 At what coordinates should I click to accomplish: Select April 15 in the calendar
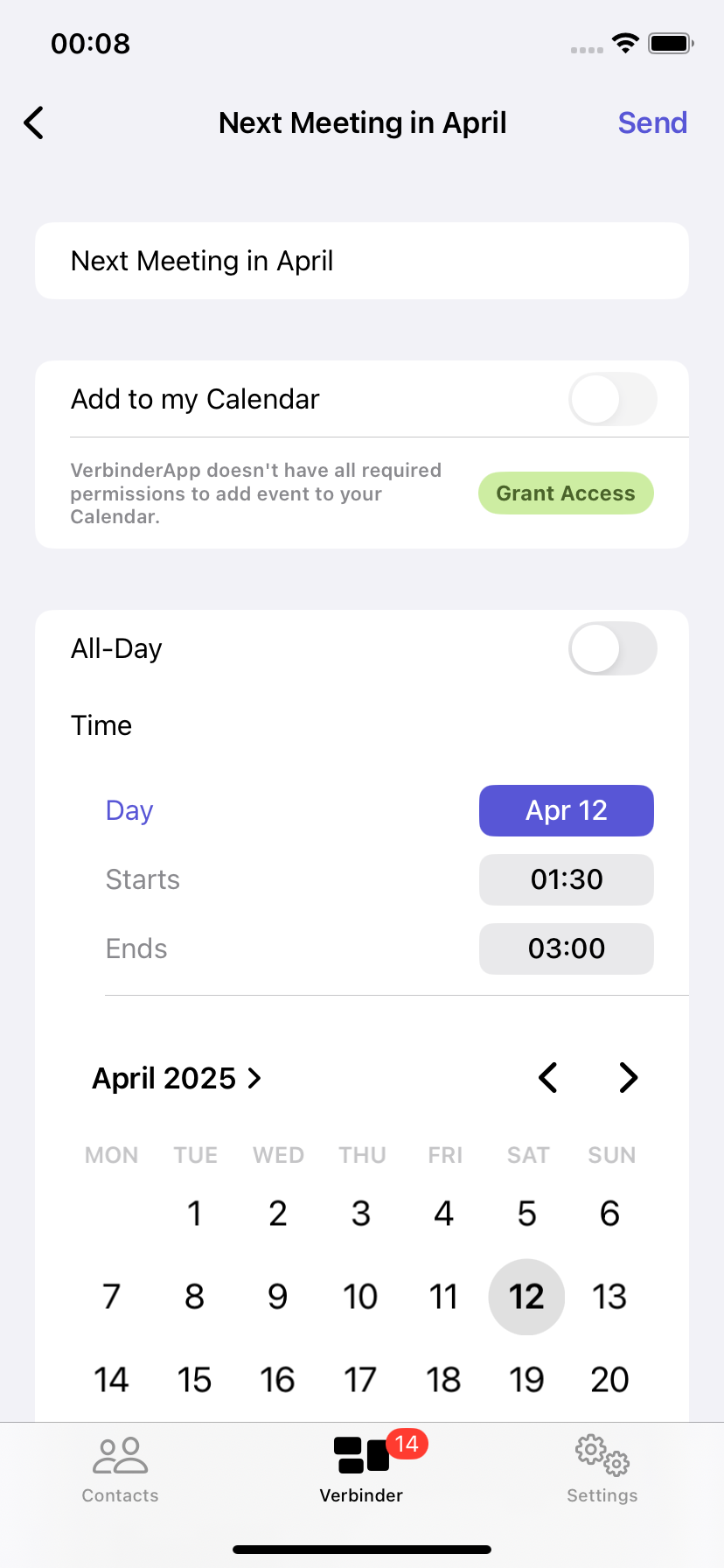194,1380
